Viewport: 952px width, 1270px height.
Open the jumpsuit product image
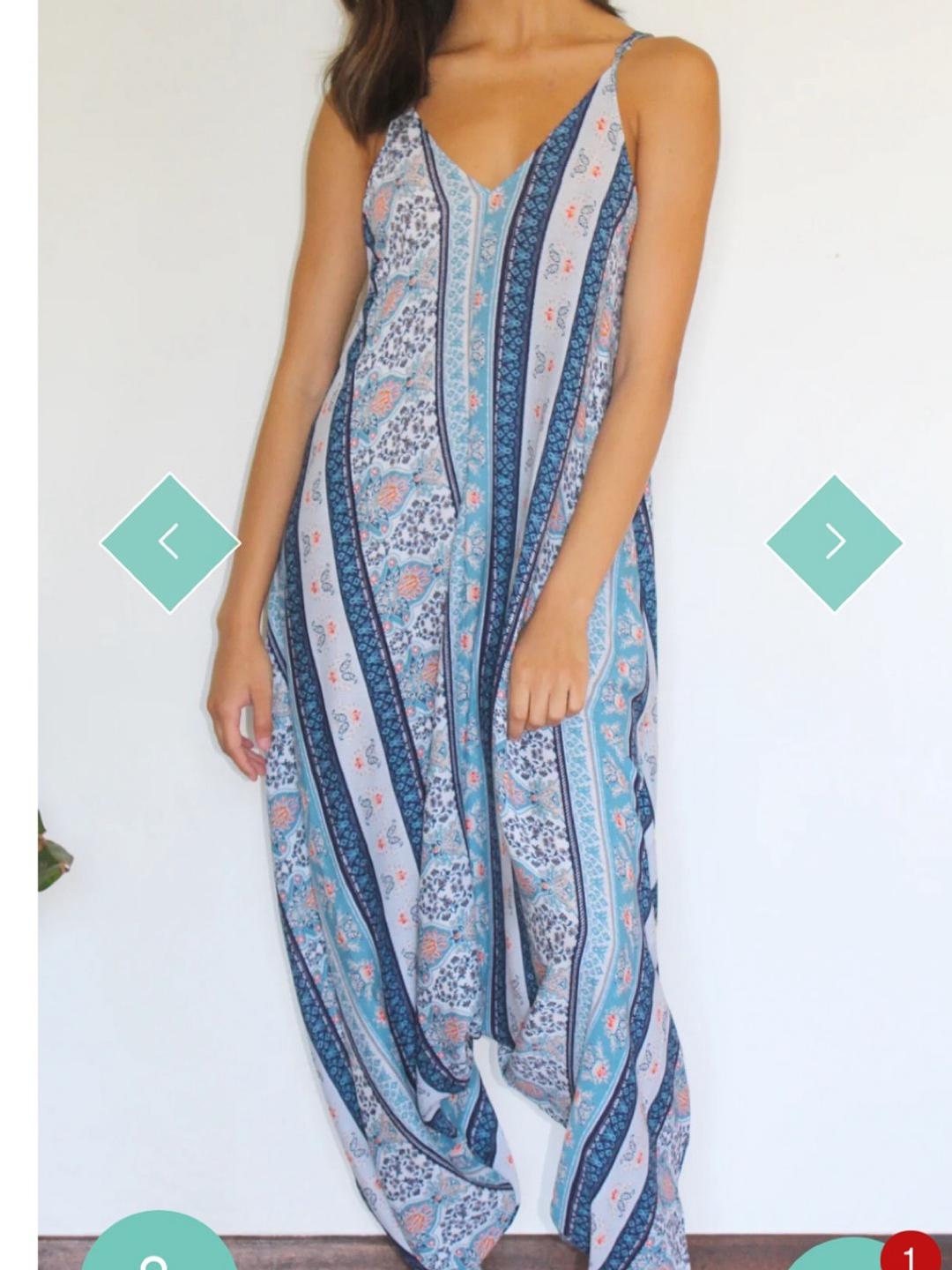[x=476, y=635]
